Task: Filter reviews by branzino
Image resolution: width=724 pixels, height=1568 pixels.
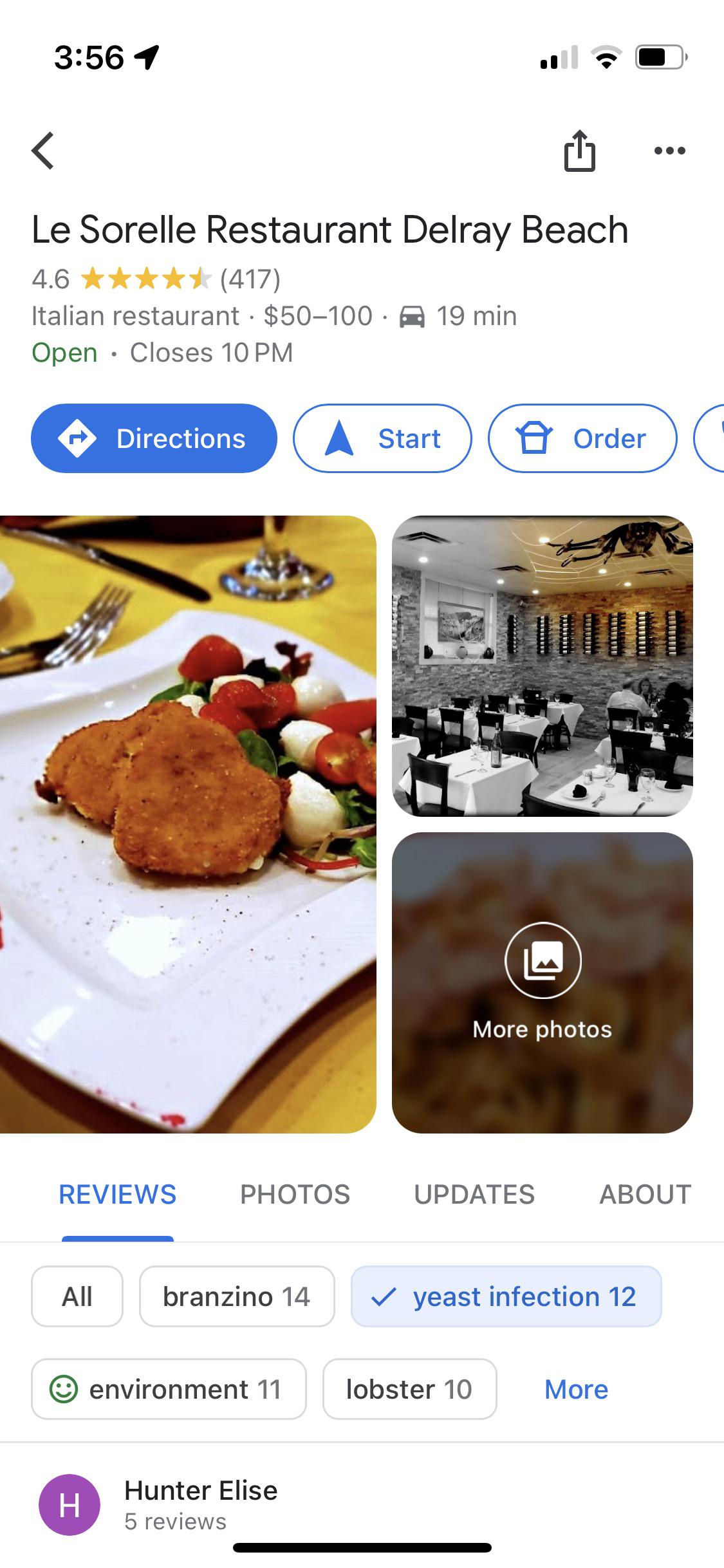Action: [x=236, y=1296]
